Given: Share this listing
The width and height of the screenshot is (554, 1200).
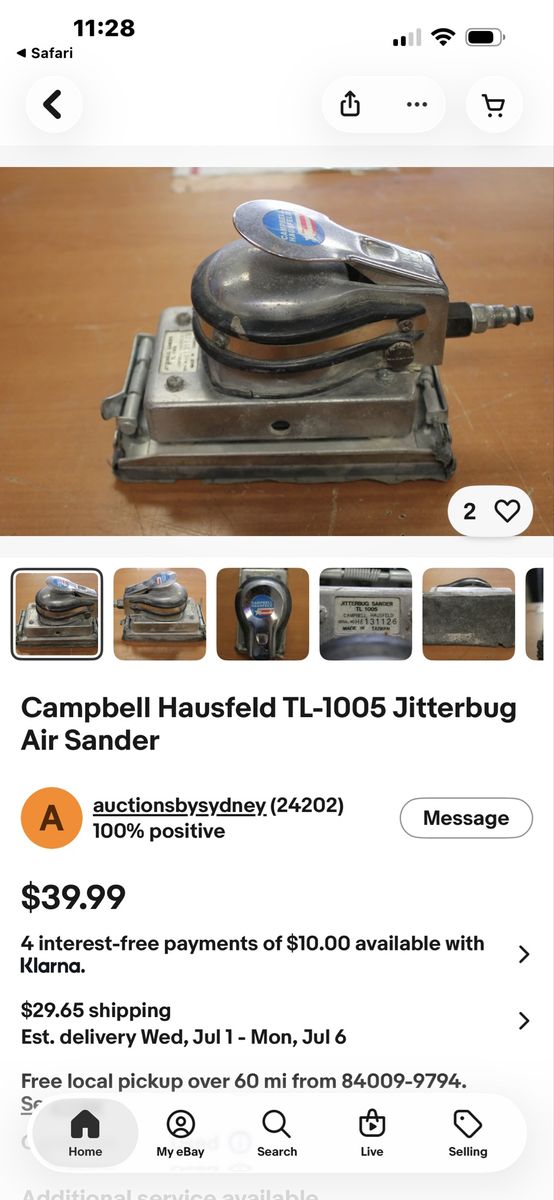Looking at the screenshot, I should point(350,104).
